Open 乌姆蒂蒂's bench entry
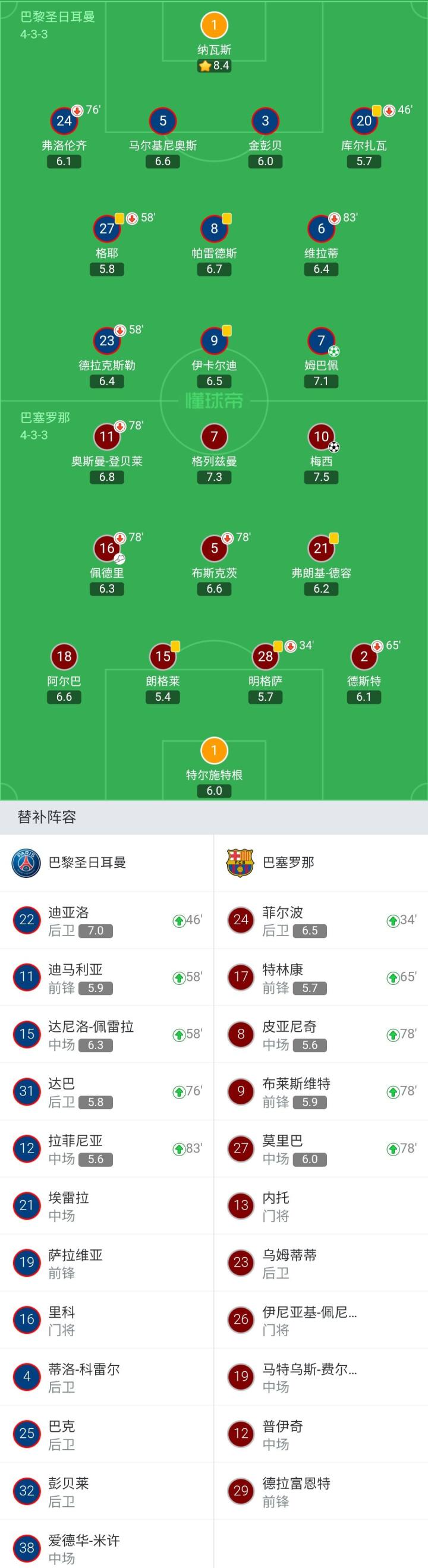The width and height of the screenshot is (428, 1568). tap(321, 1262)
